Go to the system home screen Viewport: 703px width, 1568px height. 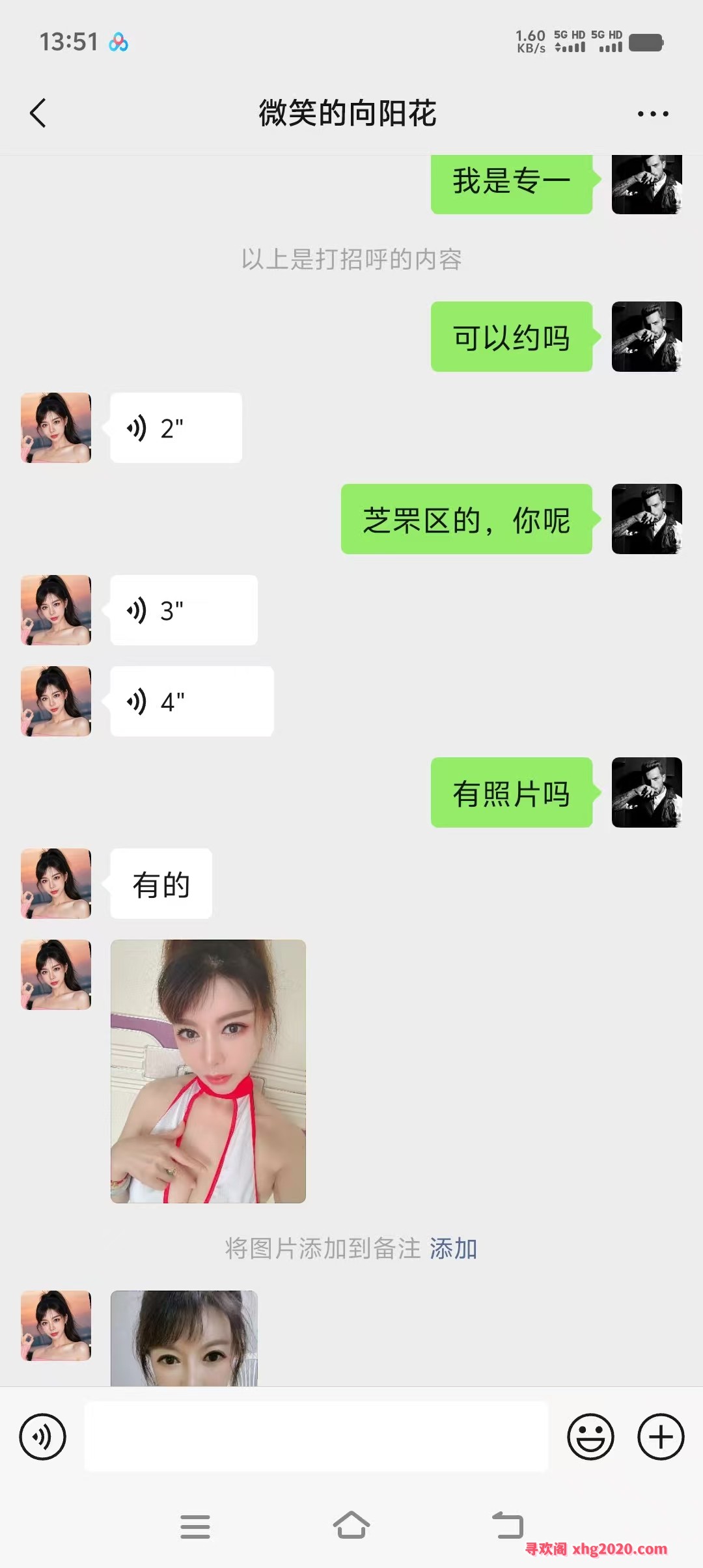pyautogui.click(x=351, y=1525)
